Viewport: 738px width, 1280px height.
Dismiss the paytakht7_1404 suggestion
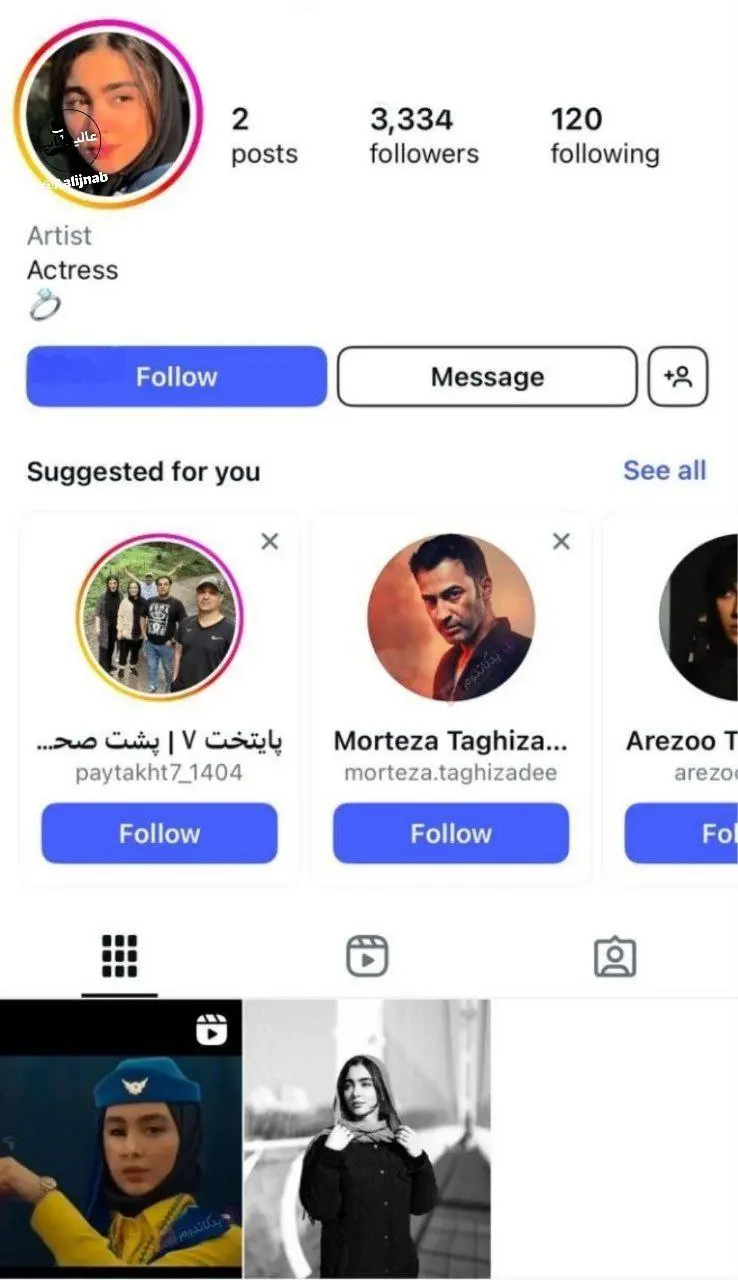pos(269,541)
